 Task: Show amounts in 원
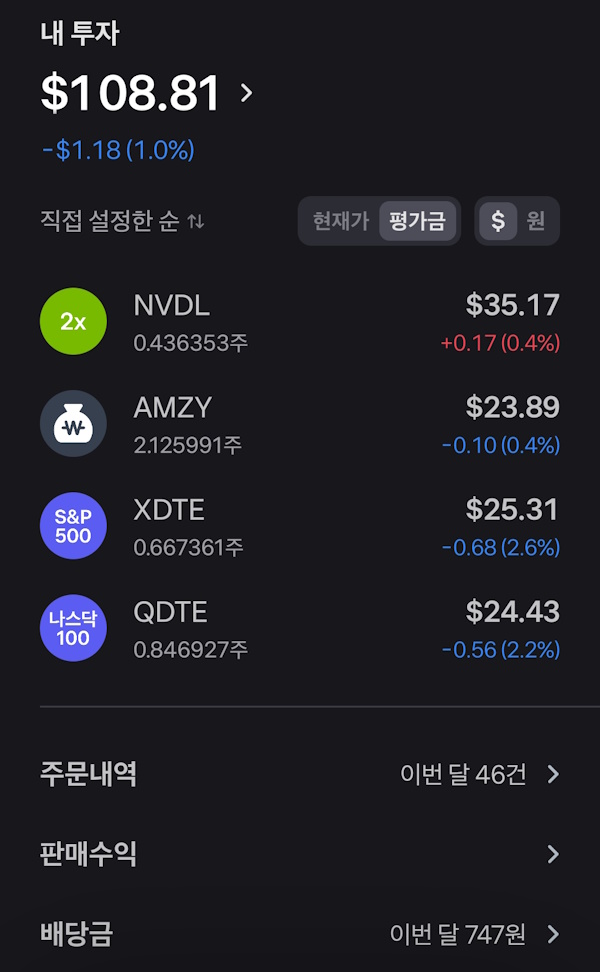coord(536,221)
